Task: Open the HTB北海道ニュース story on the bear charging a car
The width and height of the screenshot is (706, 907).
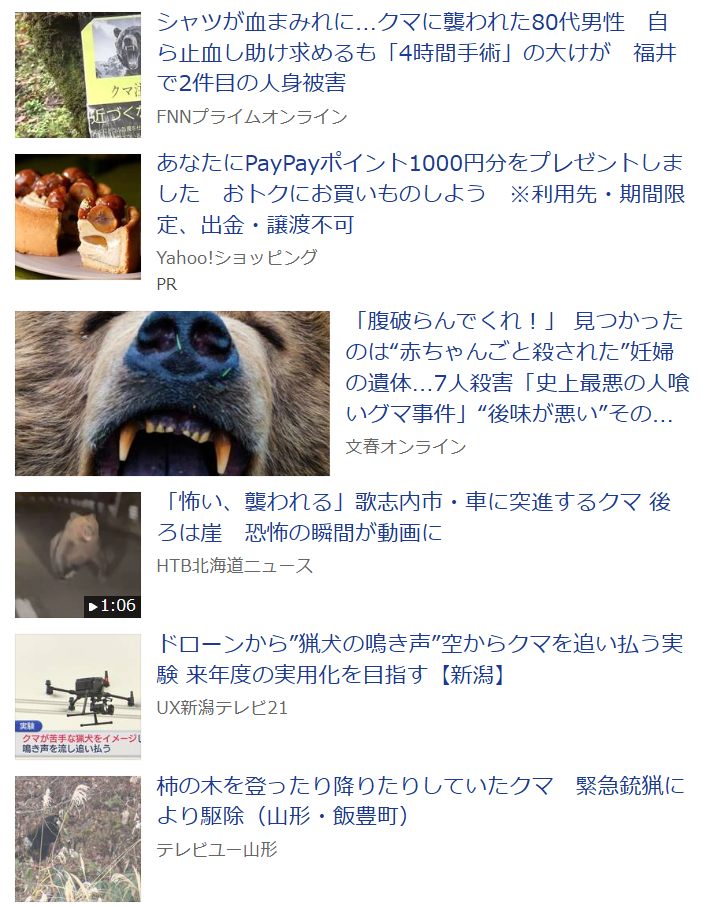Action: [x=413, y=517]
